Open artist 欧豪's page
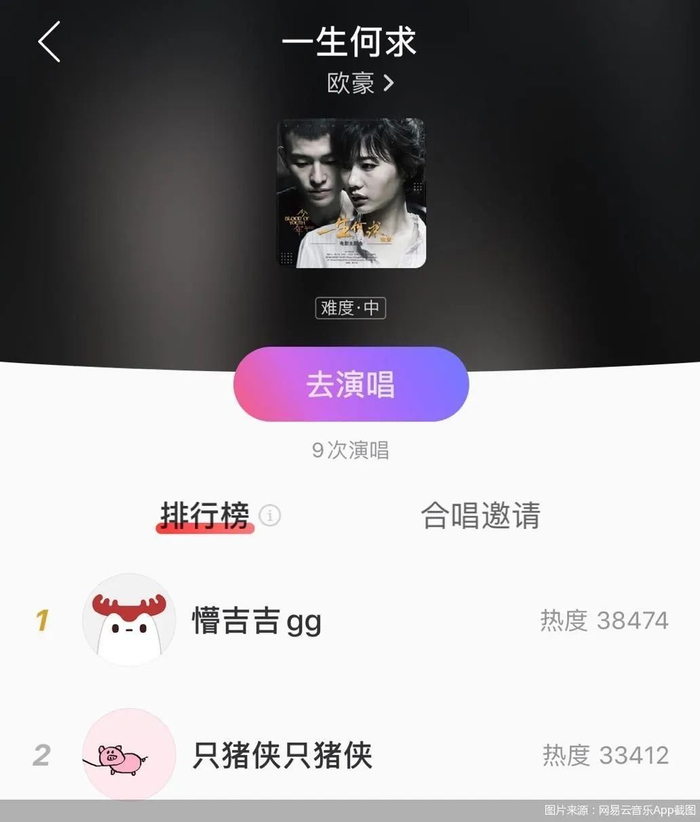This screenshot has height=822, width=700. coord(360,83)
